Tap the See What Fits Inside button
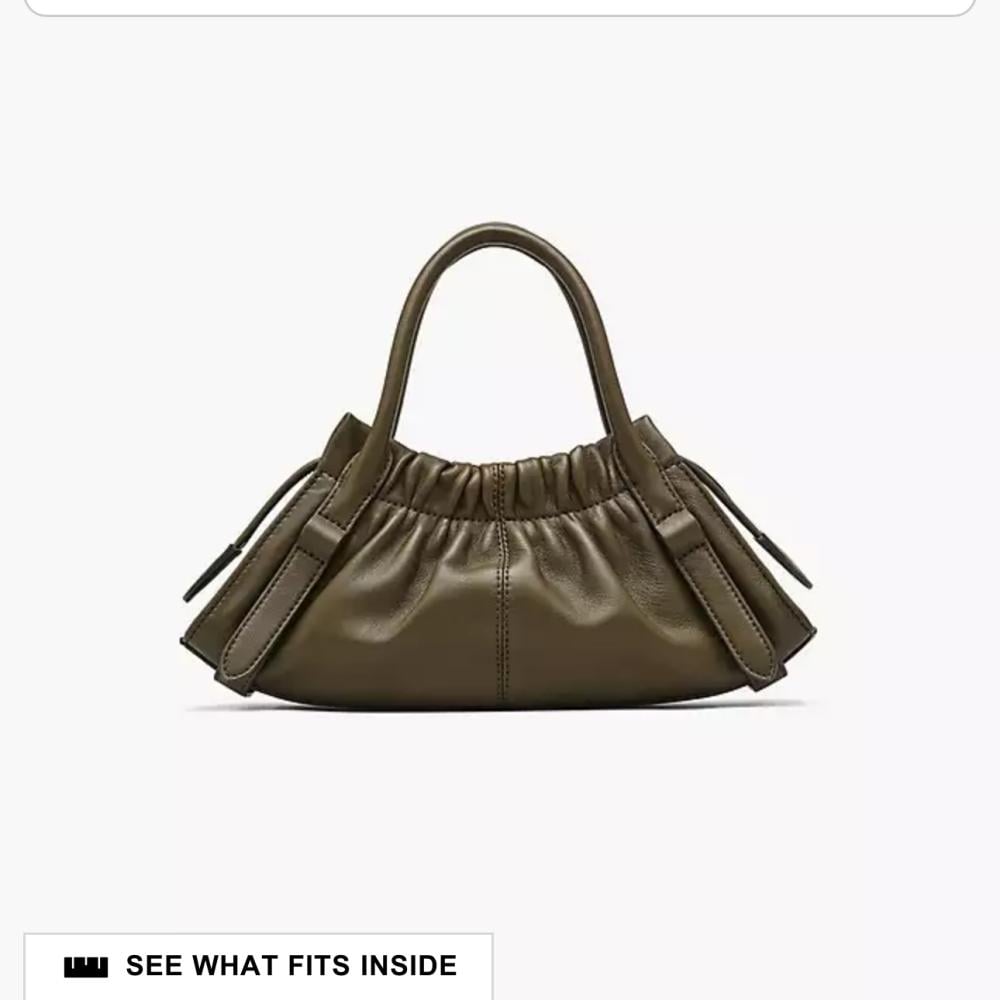 point(258,966)
